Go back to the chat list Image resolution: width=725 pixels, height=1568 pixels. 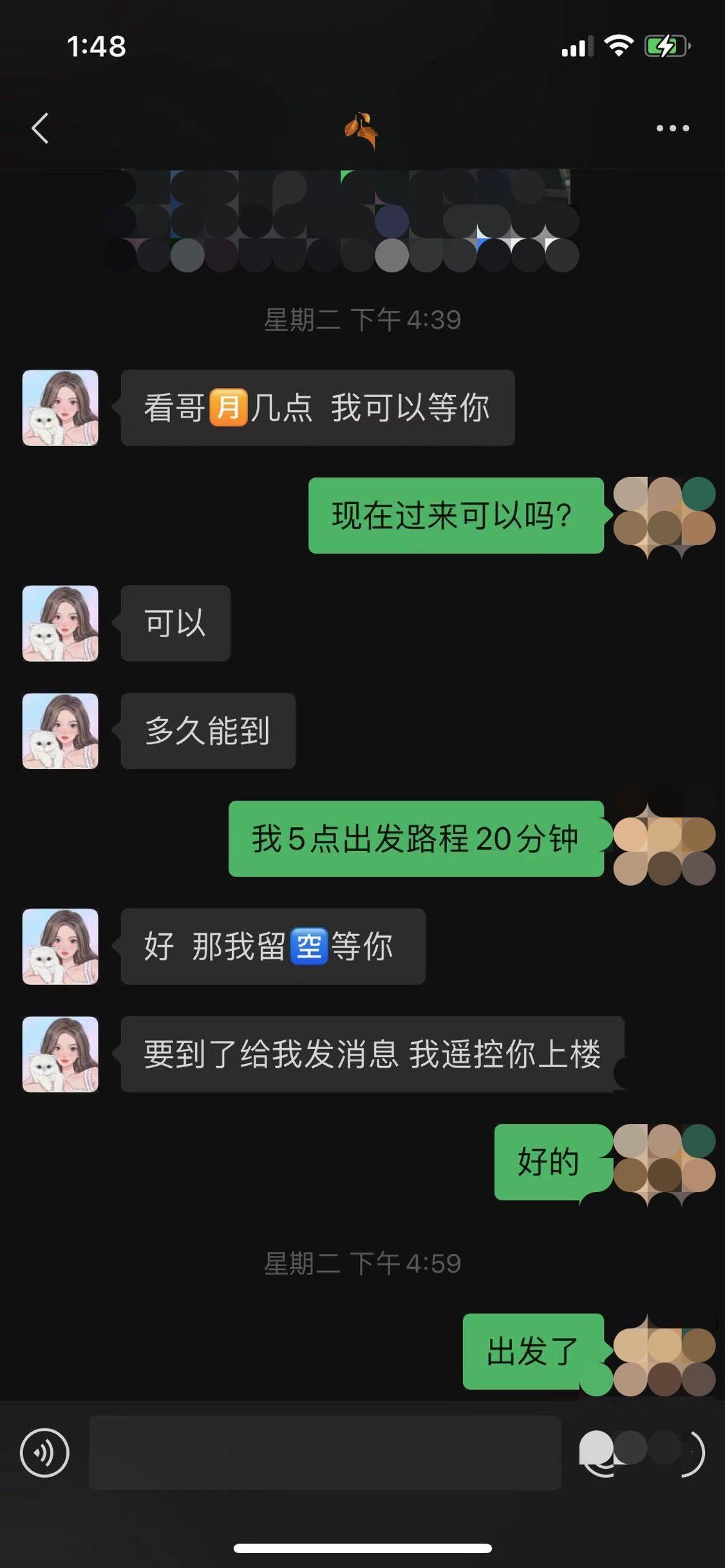coord(41,128)
